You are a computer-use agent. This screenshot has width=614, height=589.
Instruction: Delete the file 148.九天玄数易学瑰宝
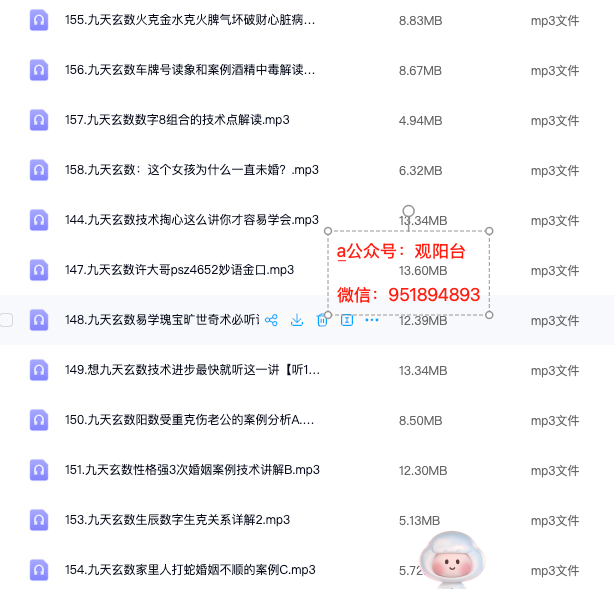tap(322, 320)
